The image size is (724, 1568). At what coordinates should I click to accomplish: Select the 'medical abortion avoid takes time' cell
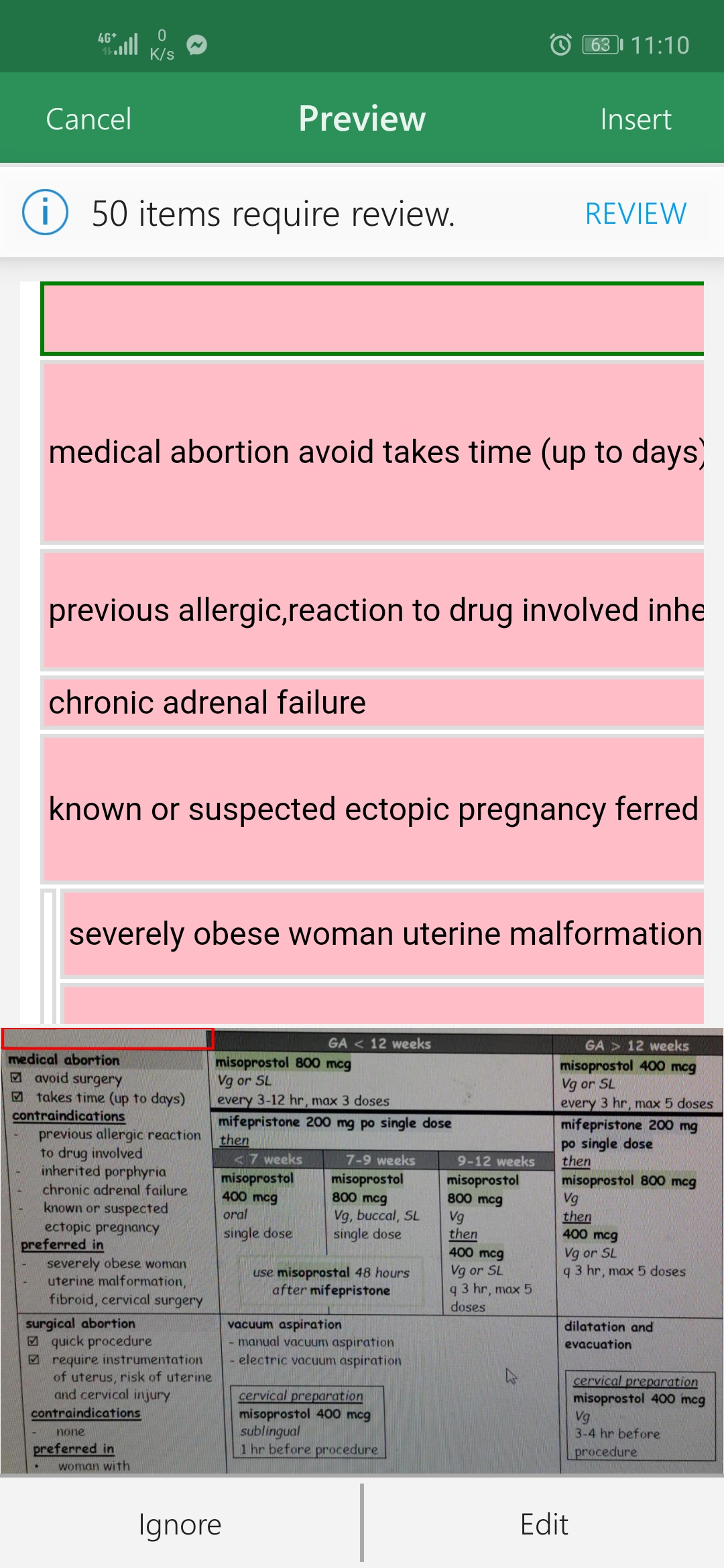tap(373, 452)
